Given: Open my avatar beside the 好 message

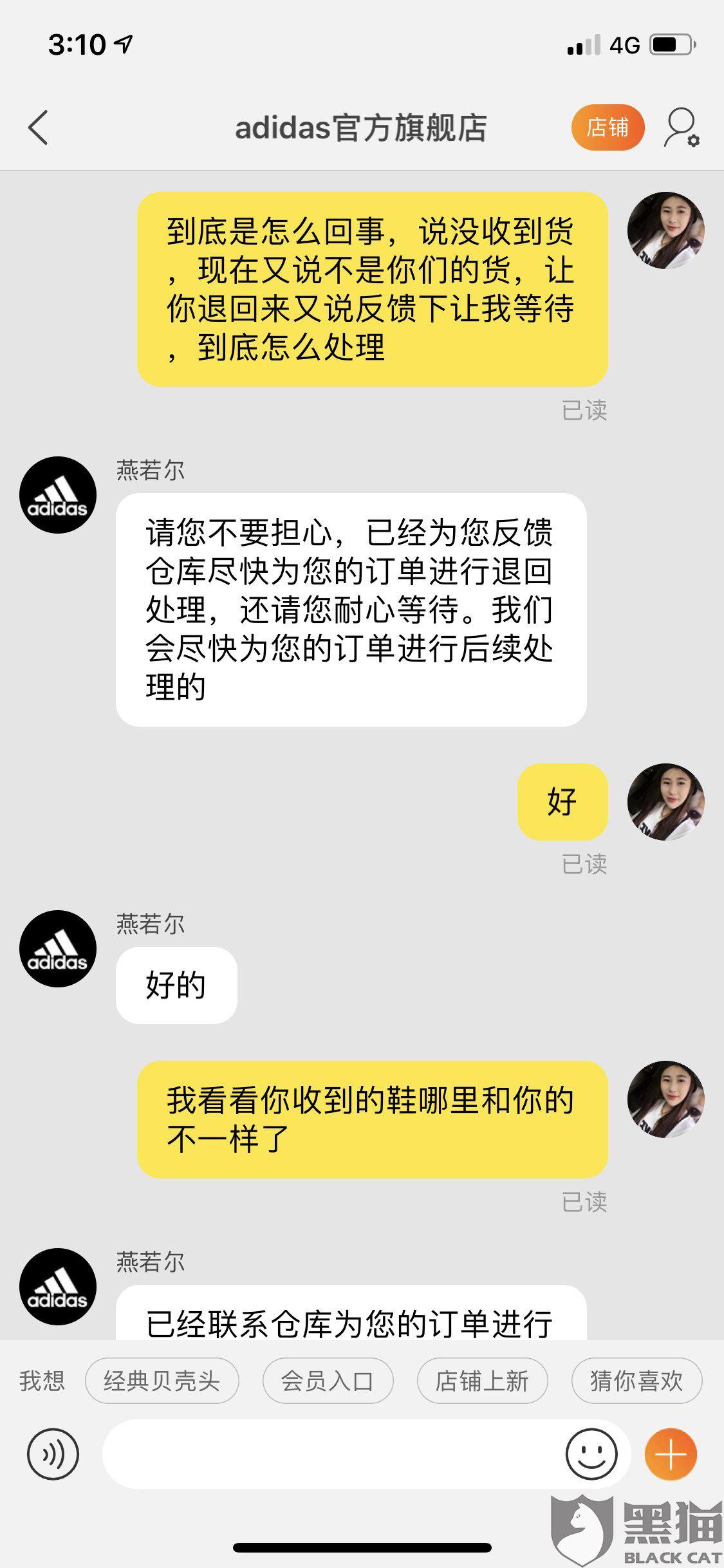Looking at the screenshot, I should click(x=666, y=802).
